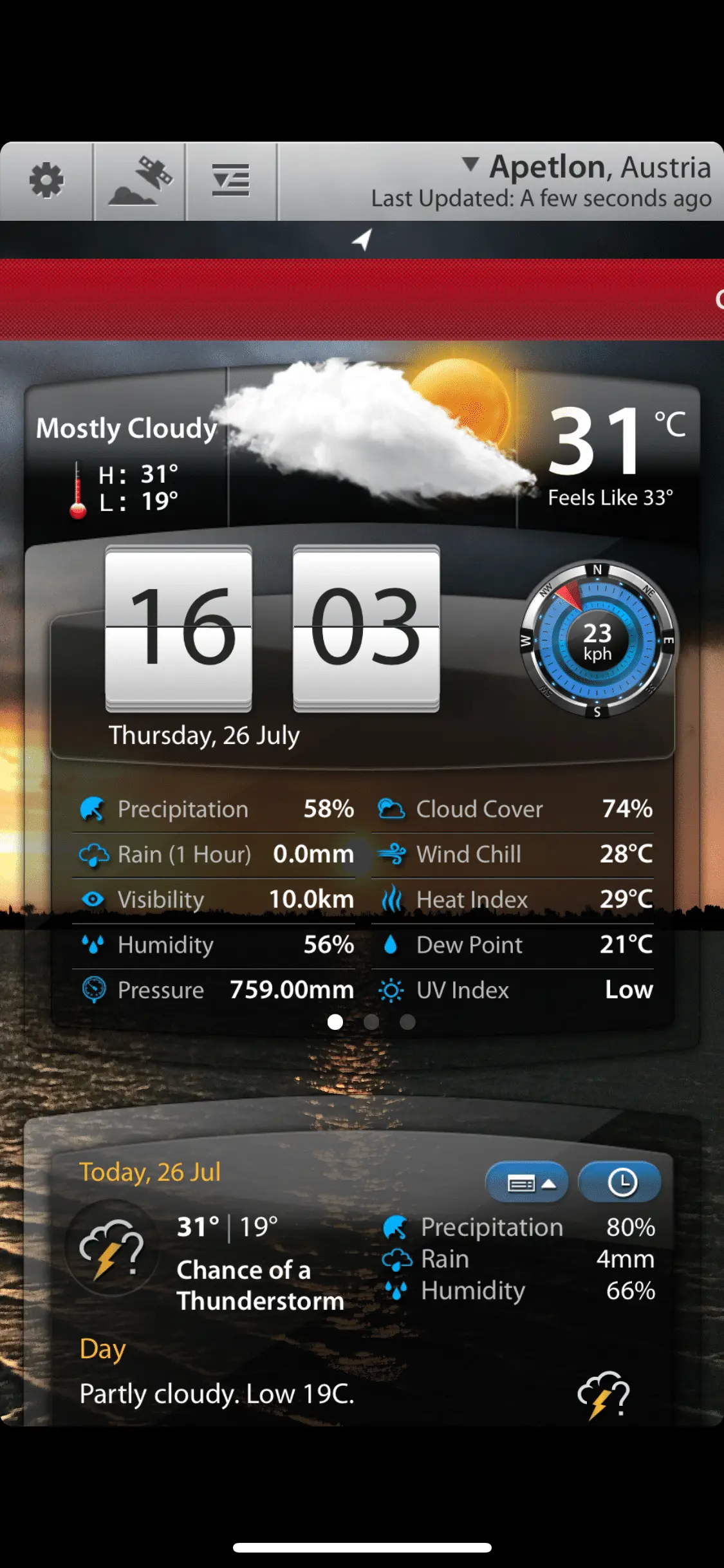Tap the location arrow icon

(362, 239)
